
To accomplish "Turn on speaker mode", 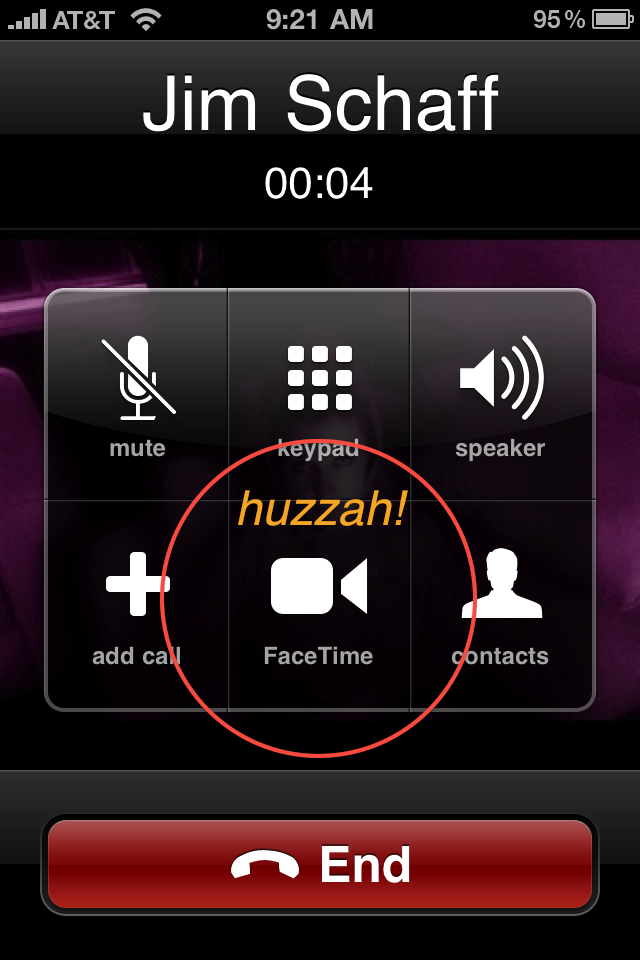I will tap(500, 394).
